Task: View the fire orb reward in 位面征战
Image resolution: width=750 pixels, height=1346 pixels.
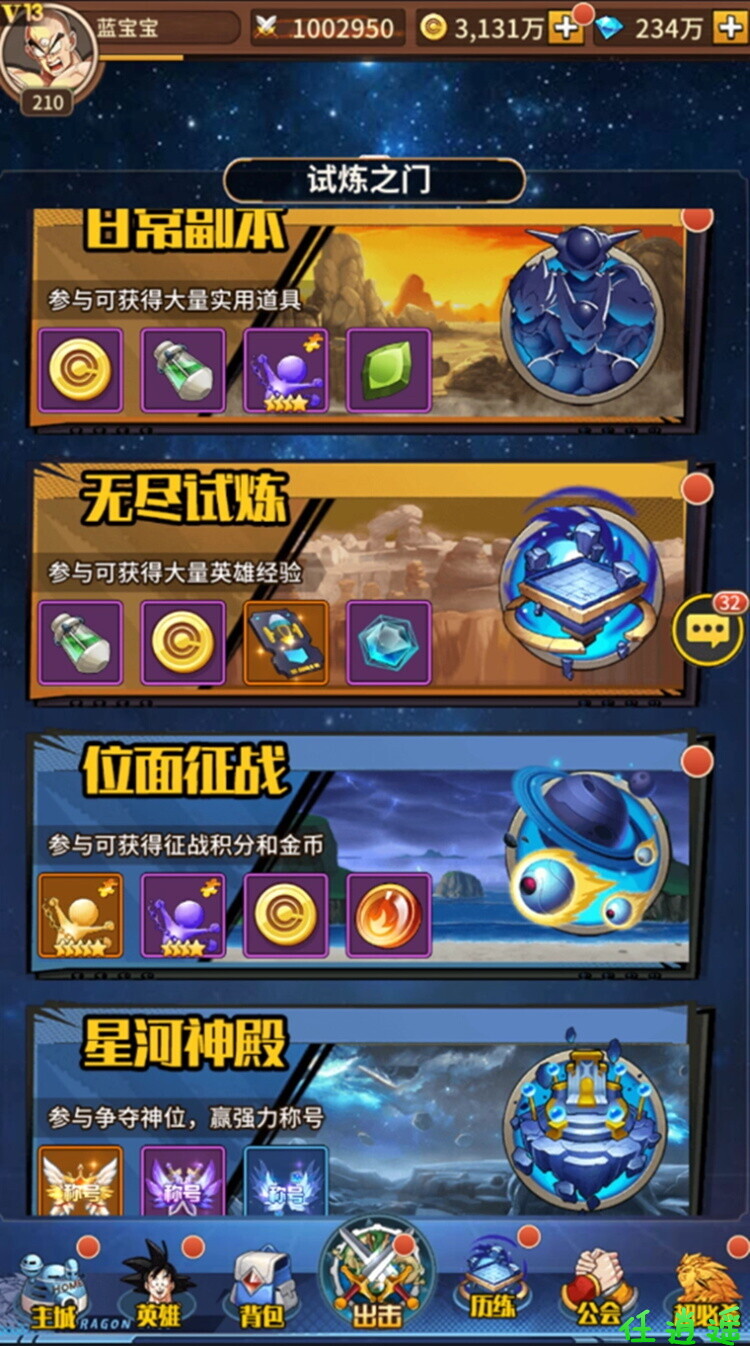Action: [389, 915]
